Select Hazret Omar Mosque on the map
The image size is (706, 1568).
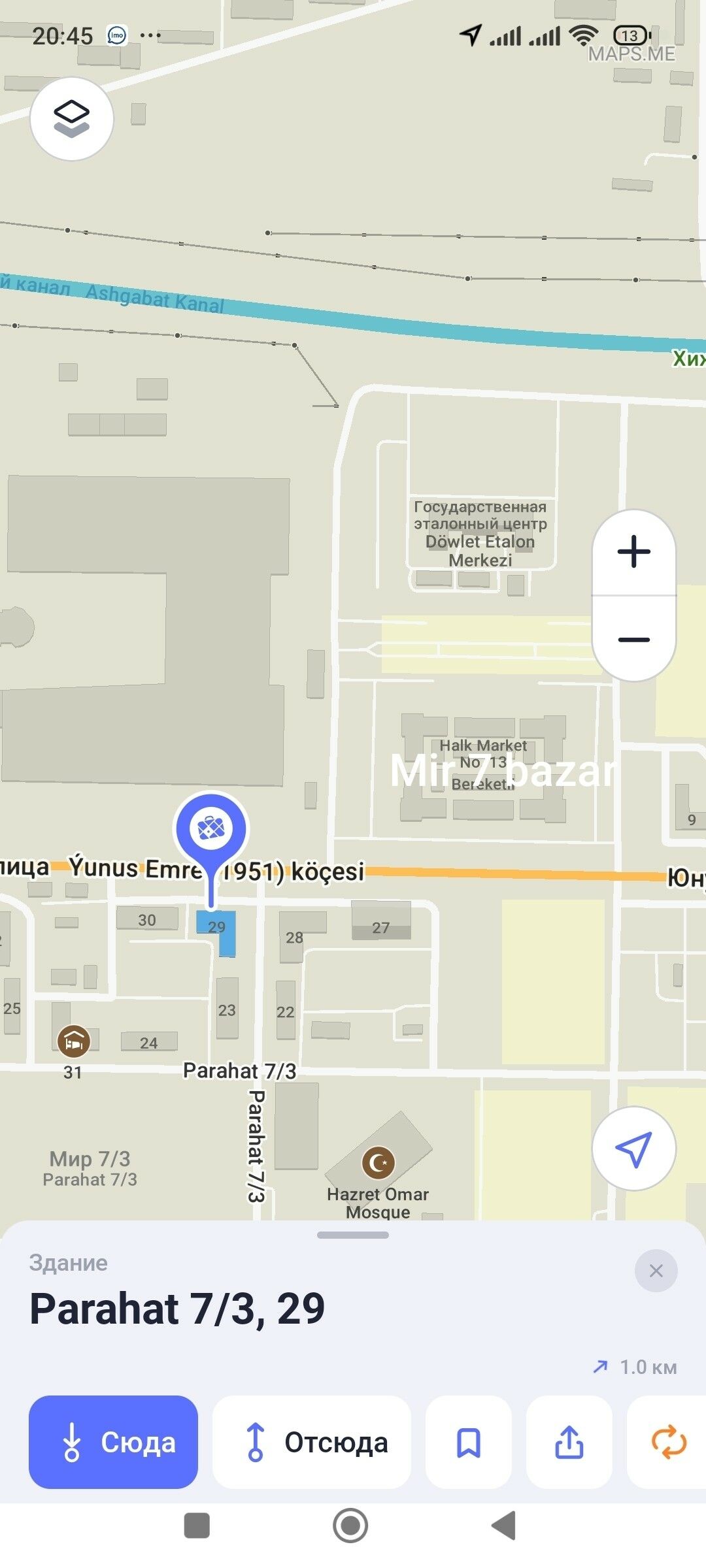coord(378,1163)
